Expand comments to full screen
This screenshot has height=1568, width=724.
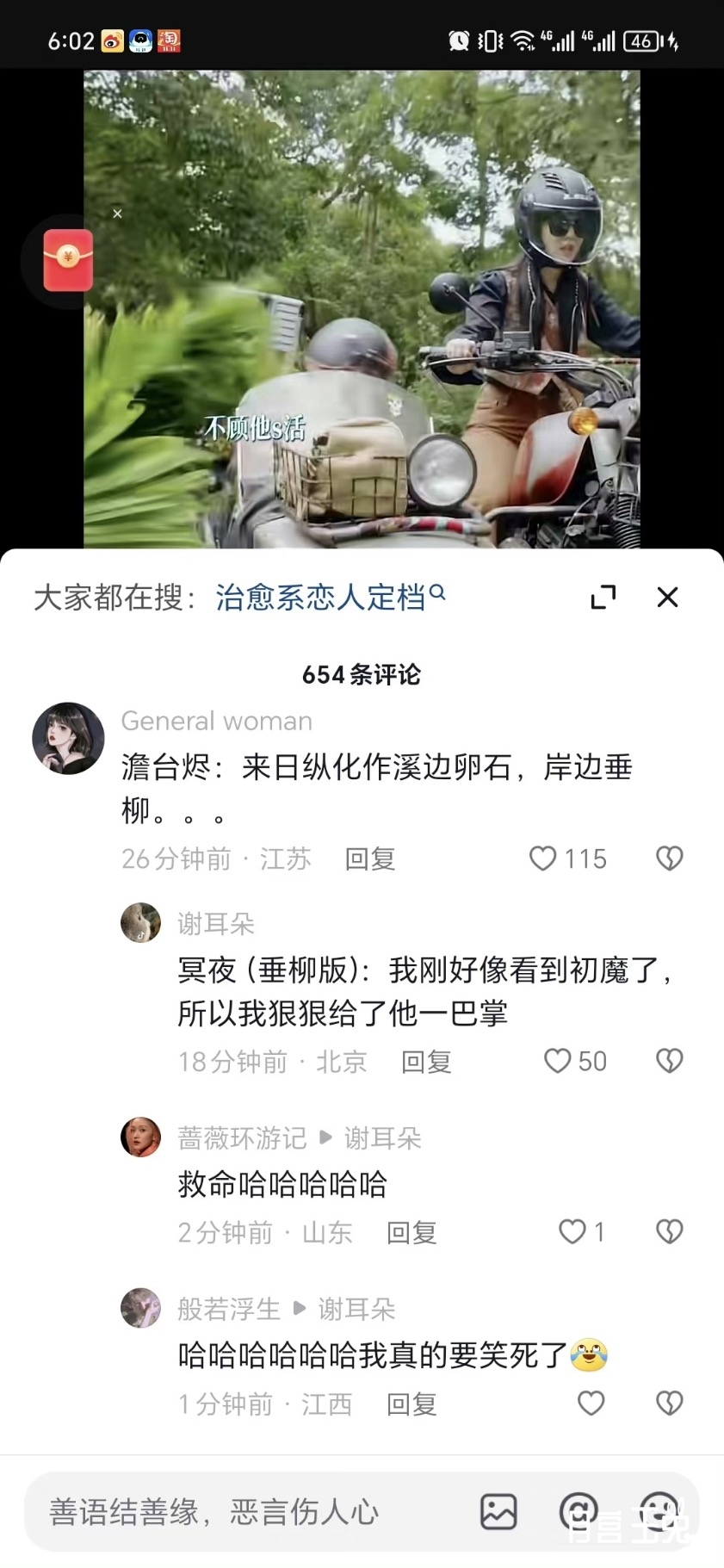(x=603, y=597)
